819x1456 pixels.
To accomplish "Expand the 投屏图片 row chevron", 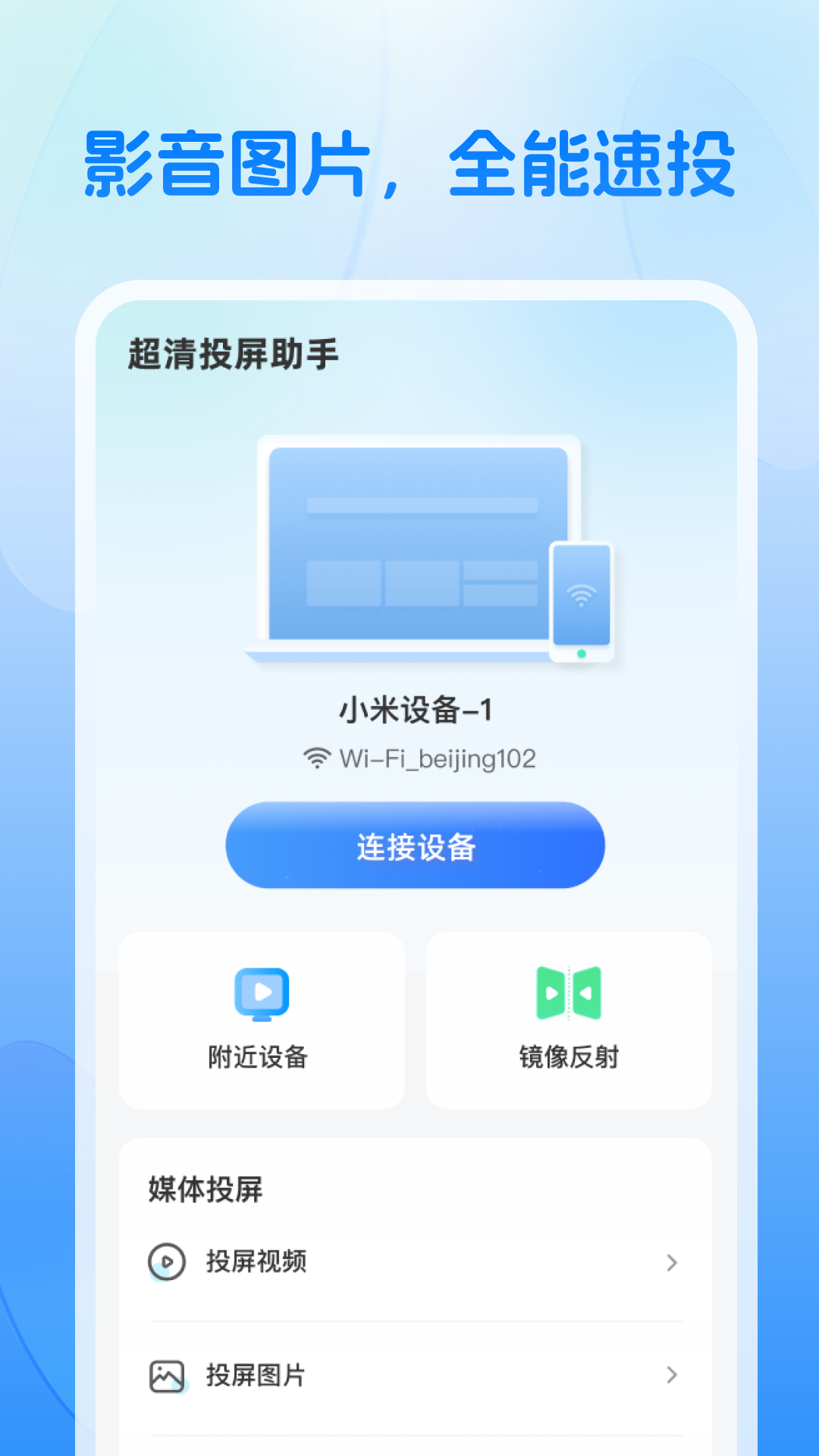I will (x=673, y=1376).
